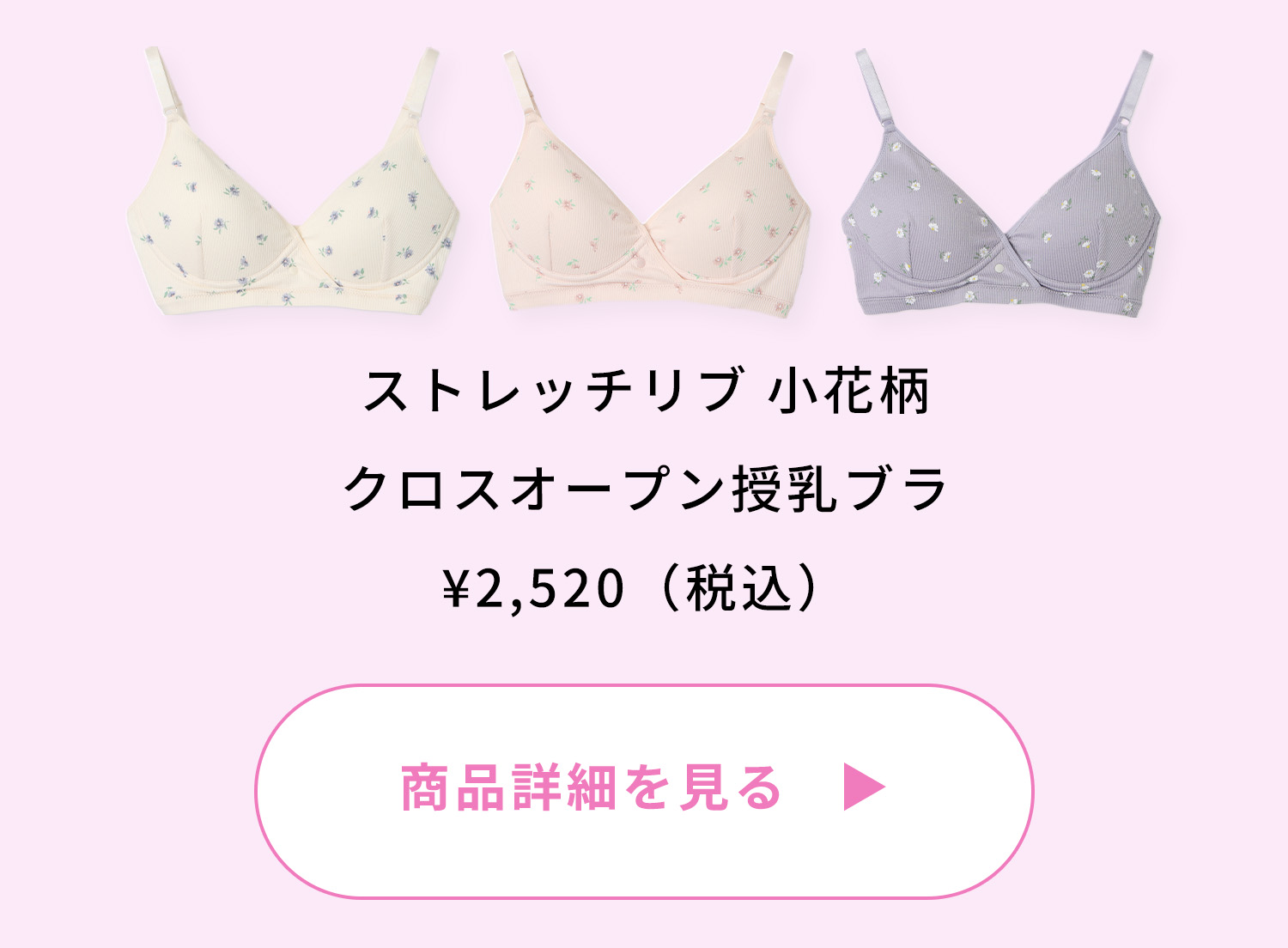Open 商品詳細を見る product details button
Screen dimensions: 1288x948
(644, 791)
